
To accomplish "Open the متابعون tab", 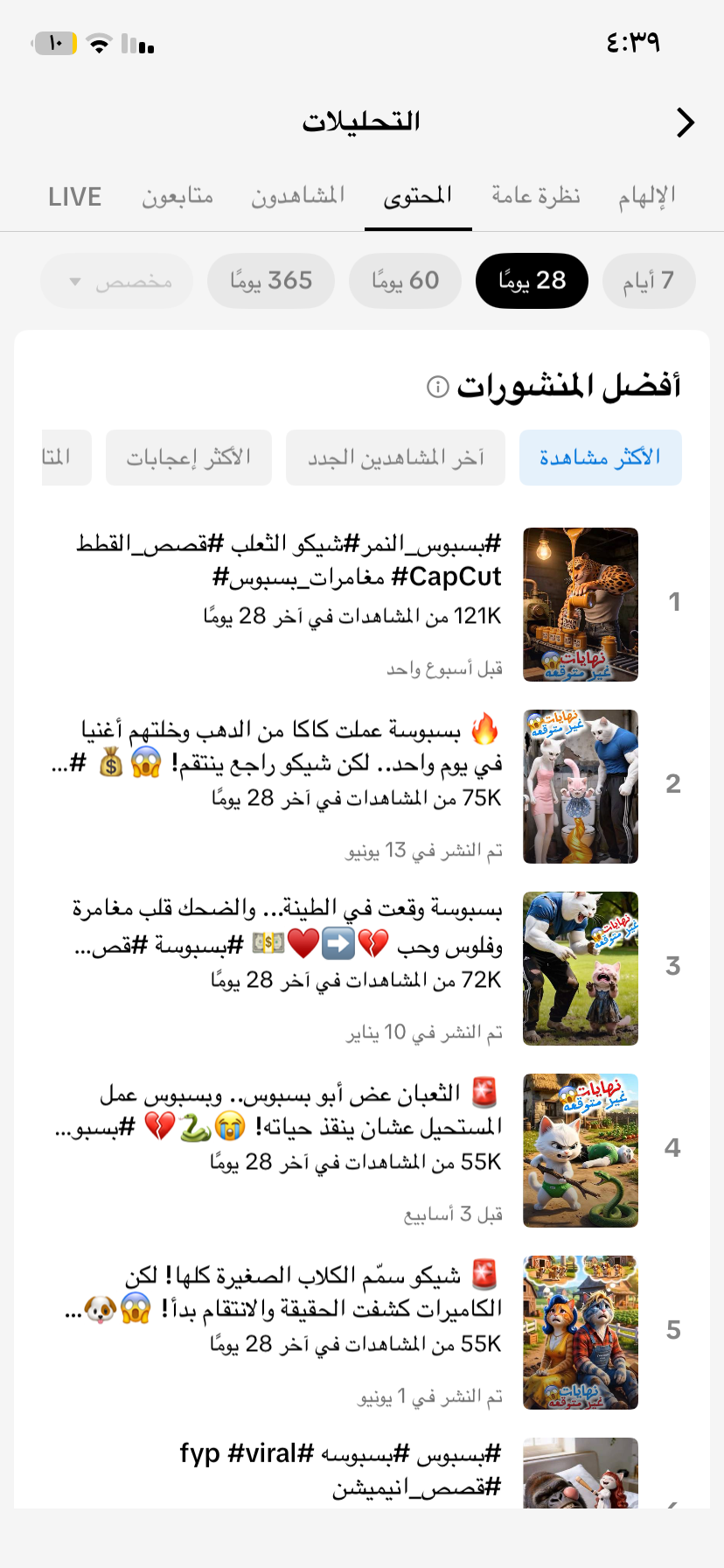I will coord(178,196).
